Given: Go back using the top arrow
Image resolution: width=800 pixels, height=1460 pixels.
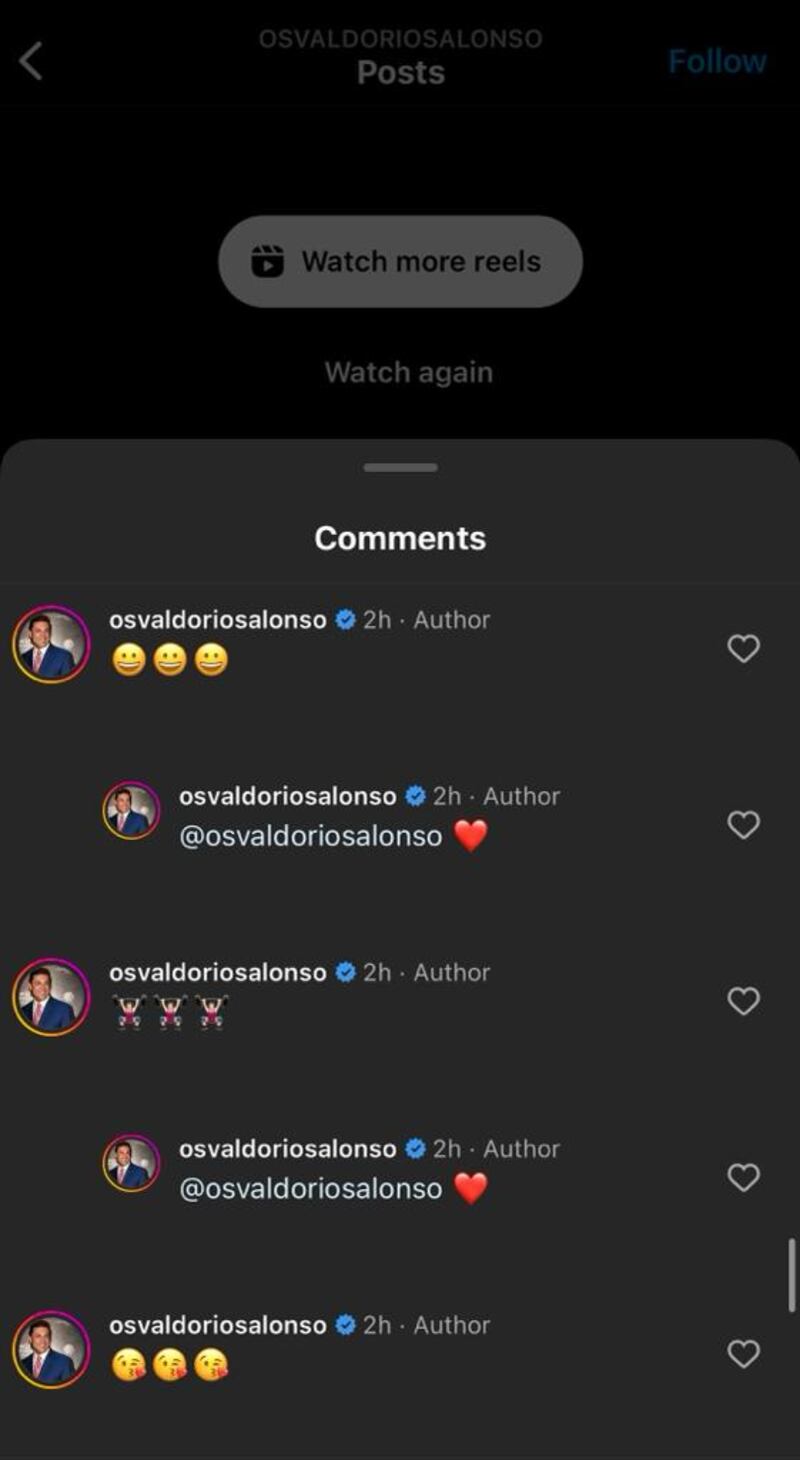Looking at the screenshot, I should [x=31, y=62].
